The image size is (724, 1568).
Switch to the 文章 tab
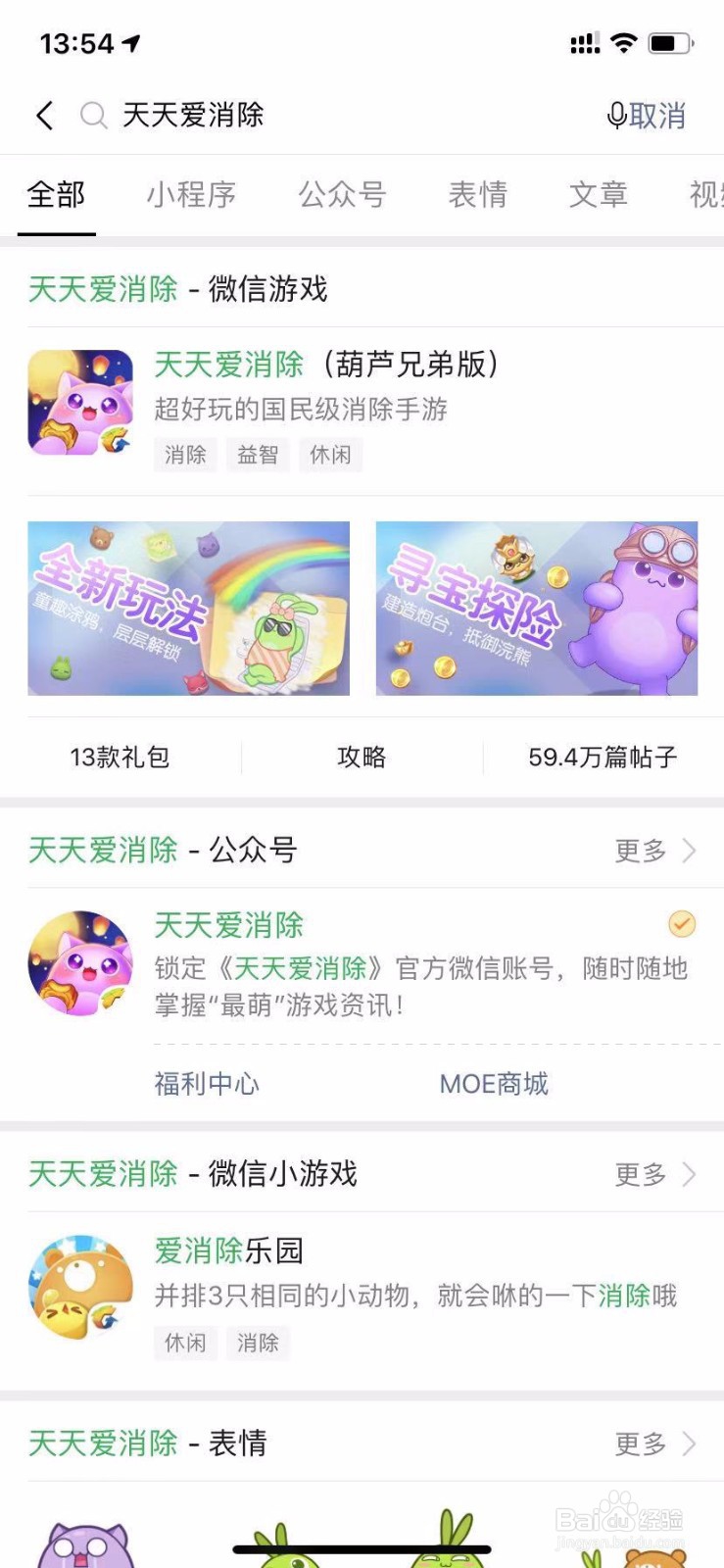[600, 196]
